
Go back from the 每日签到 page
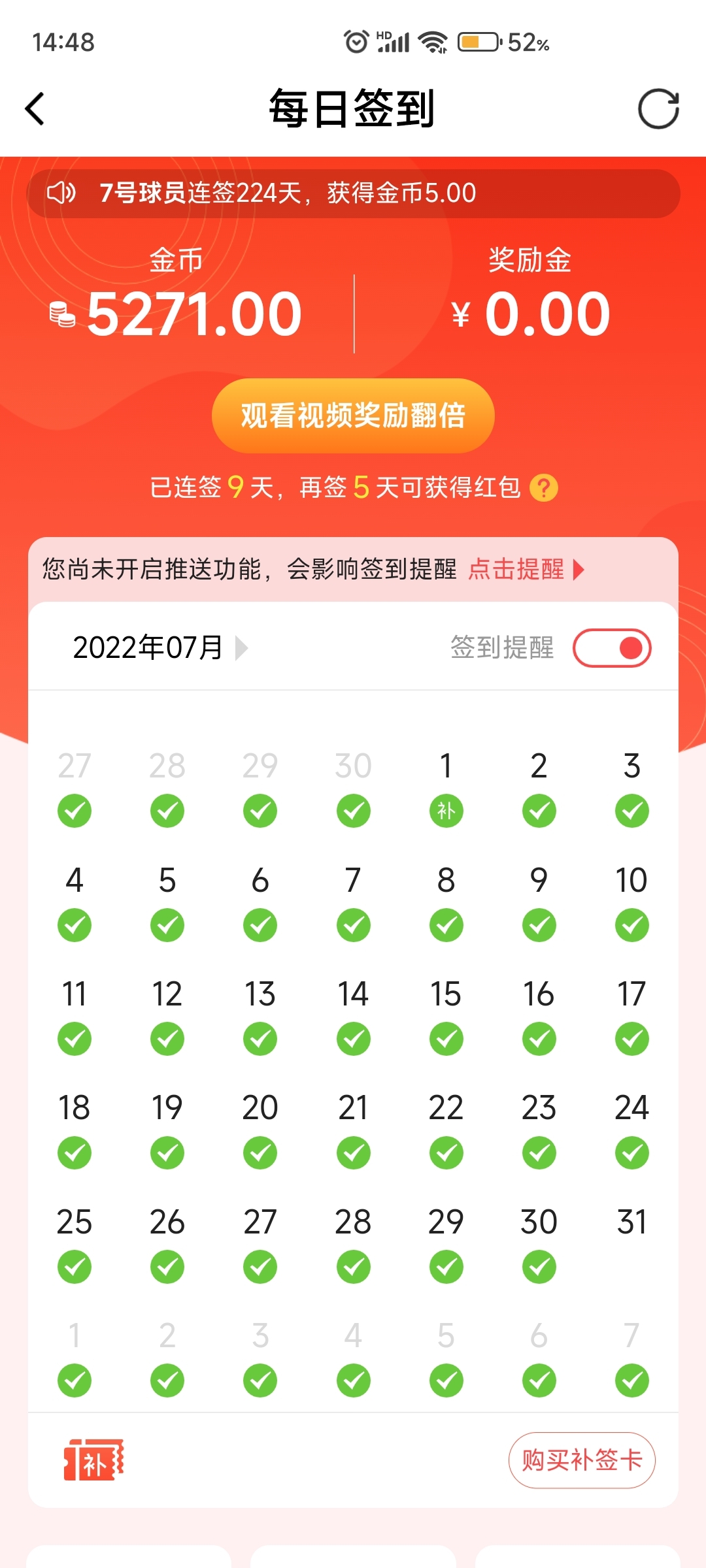tap(35, 108)
